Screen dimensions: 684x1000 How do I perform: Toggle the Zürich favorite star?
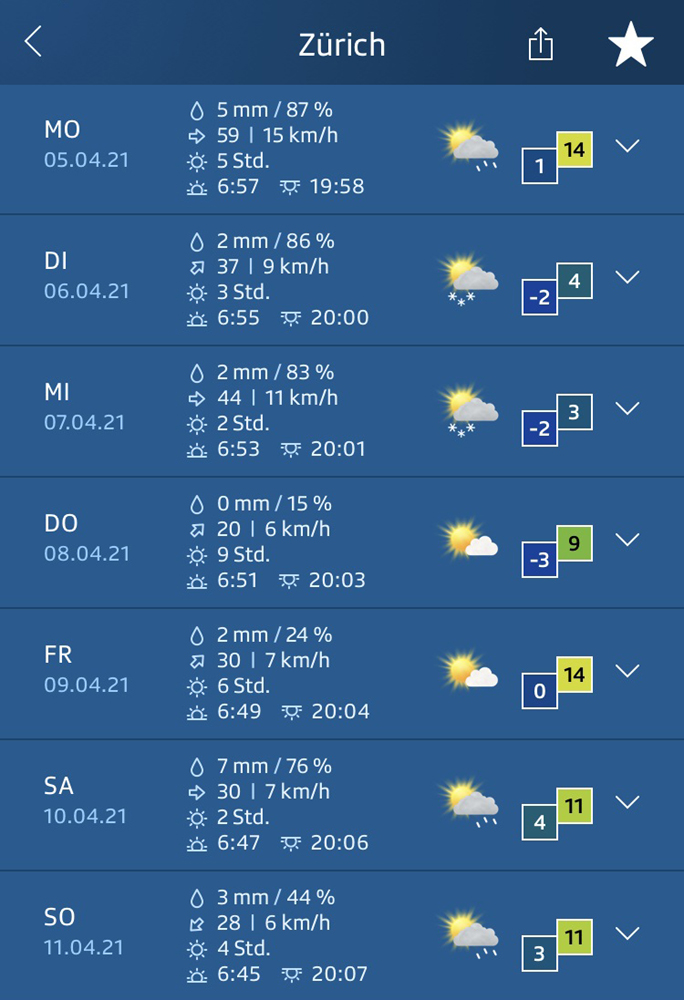pos(631,45)
